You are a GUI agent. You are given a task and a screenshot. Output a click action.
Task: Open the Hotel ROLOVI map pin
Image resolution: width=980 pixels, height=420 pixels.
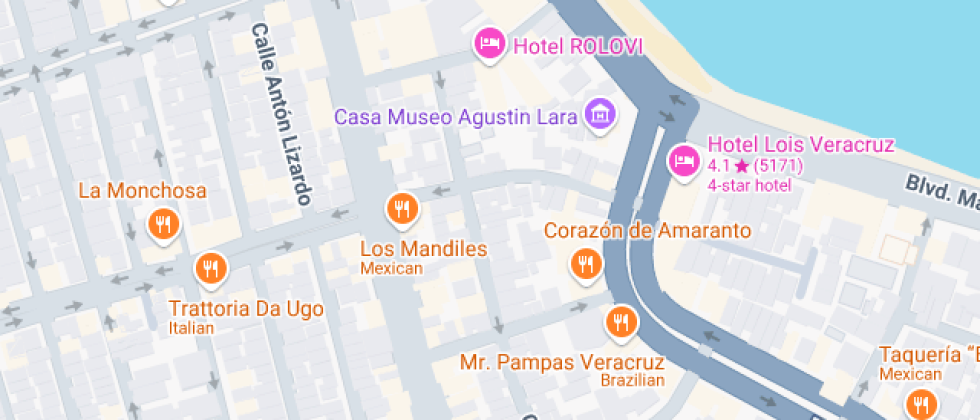coord(489,43)
